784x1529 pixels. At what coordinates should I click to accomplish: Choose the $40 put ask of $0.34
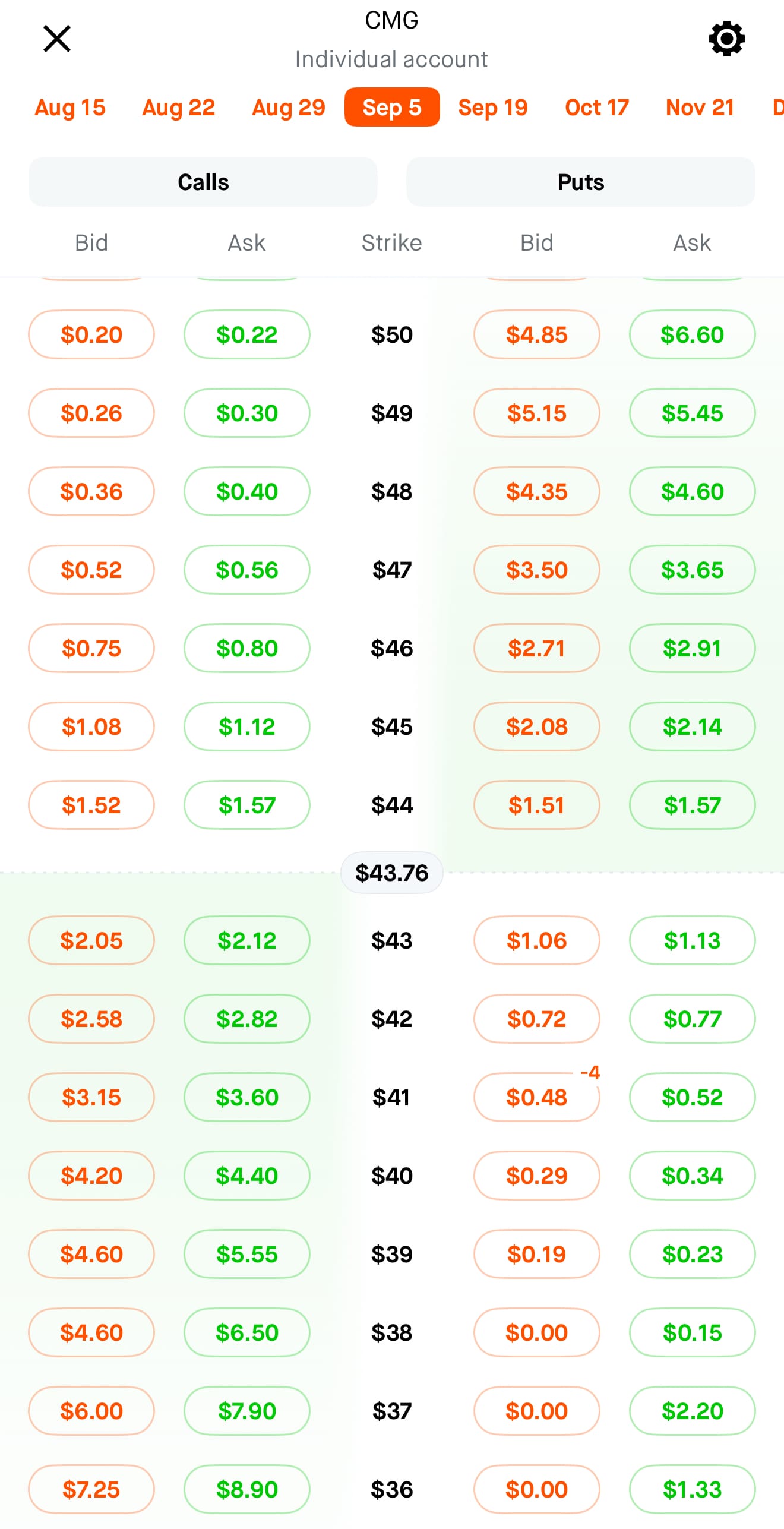coord(693,1176)
